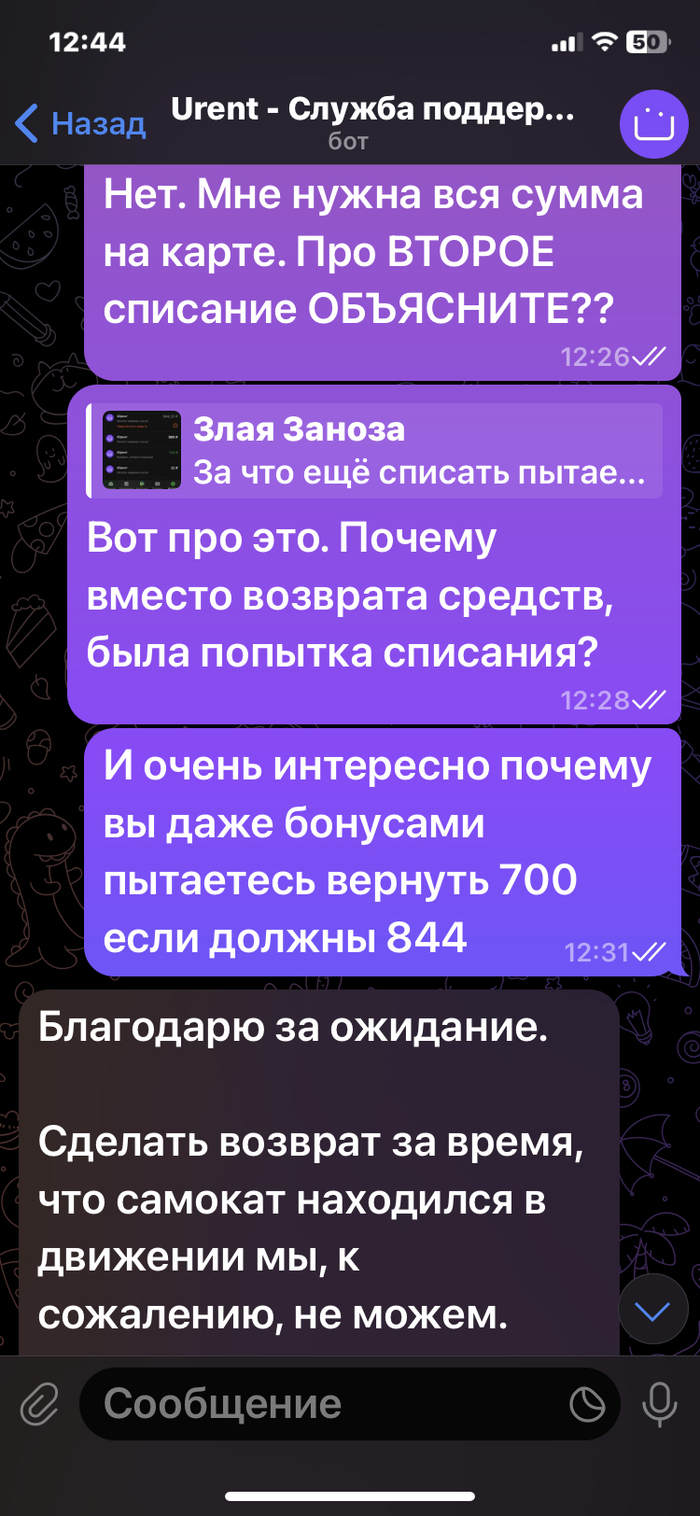Open the Urent support bot profile avatar
The image size is (700, 1516).
pos(653,124)
